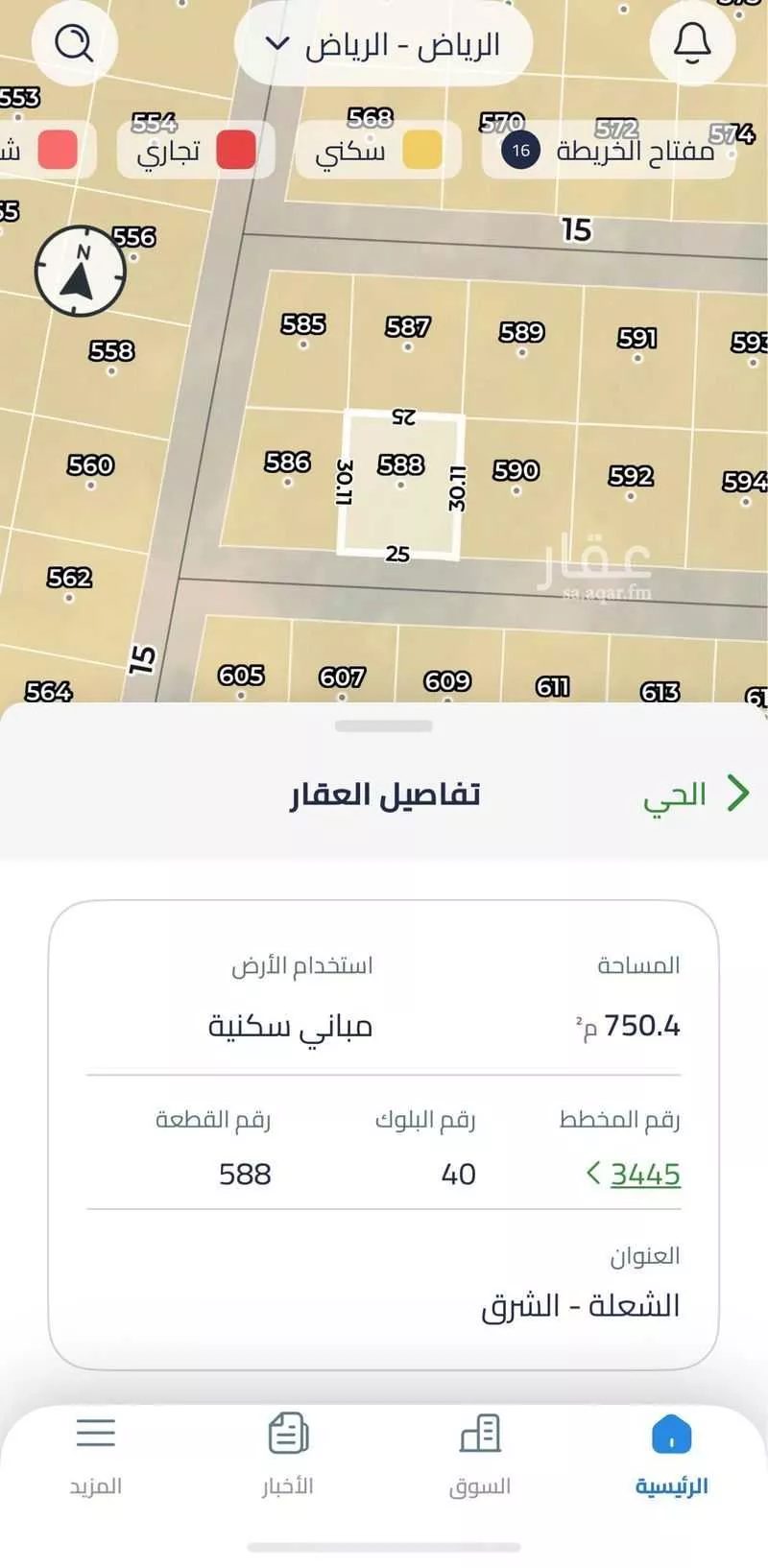Viewport: 768px width, 1568px height.
Task: Tap the الحي back chevron
Action: pyautogui.click(x=739, y=794)
